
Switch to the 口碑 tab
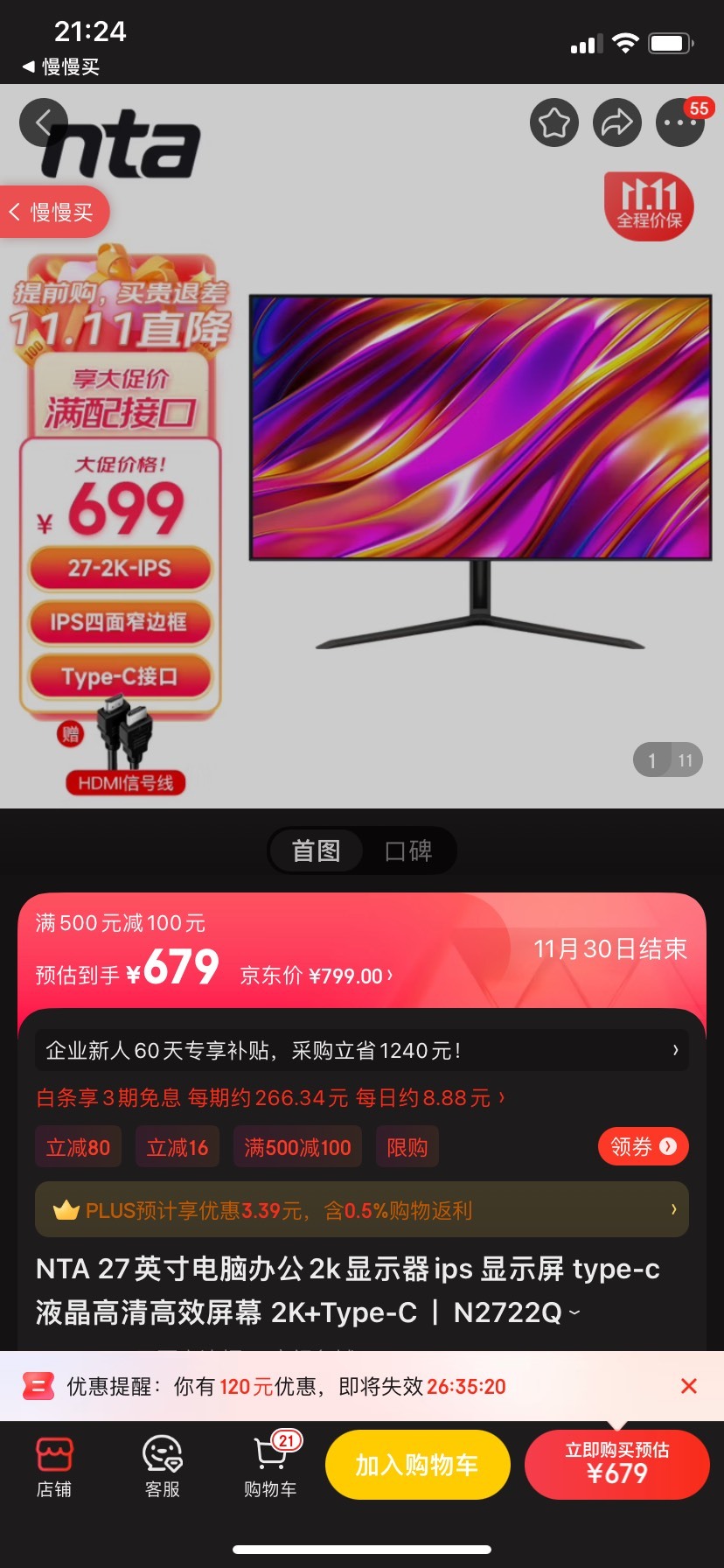[x=408, y=850]
